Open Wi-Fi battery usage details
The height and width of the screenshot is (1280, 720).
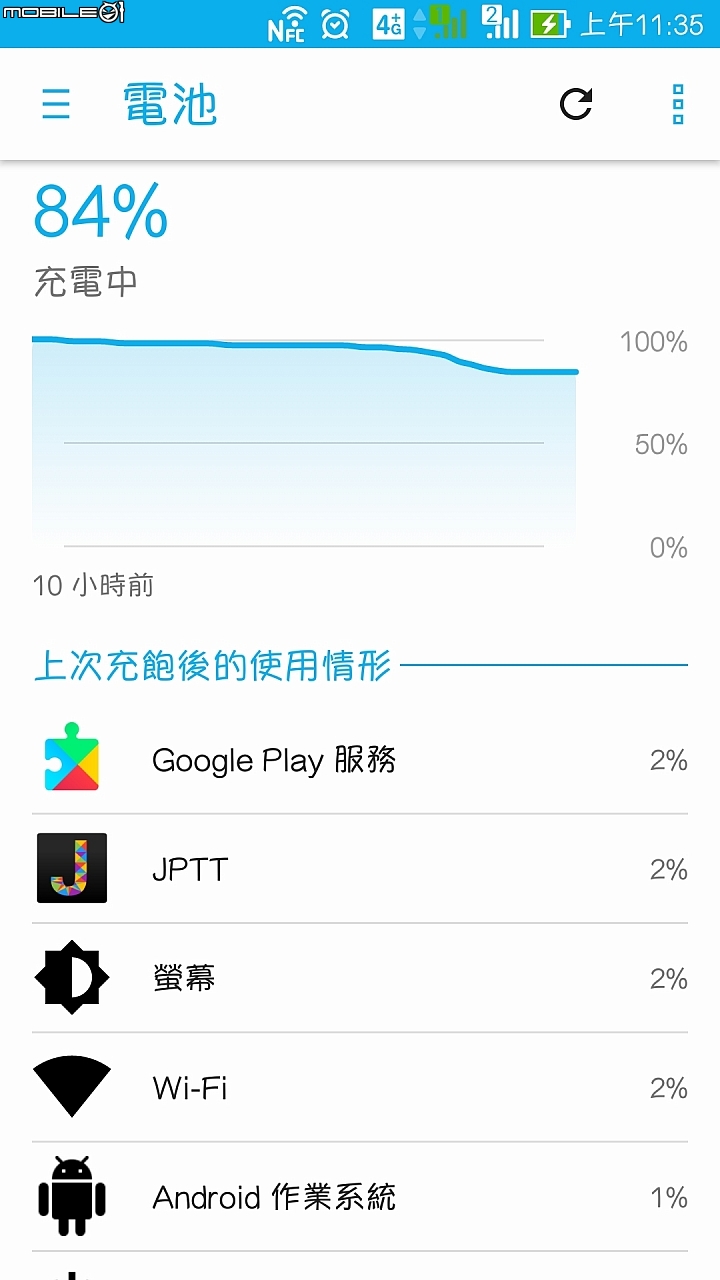pyautogui.click(x=360, y=1087)
